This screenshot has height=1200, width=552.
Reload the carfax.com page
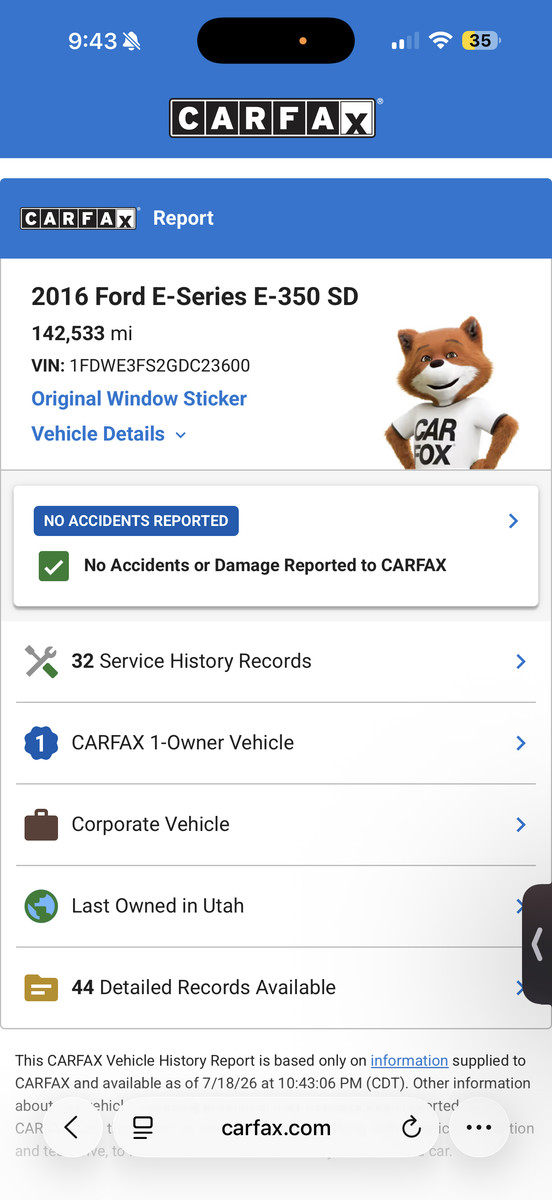(411, 1128)
